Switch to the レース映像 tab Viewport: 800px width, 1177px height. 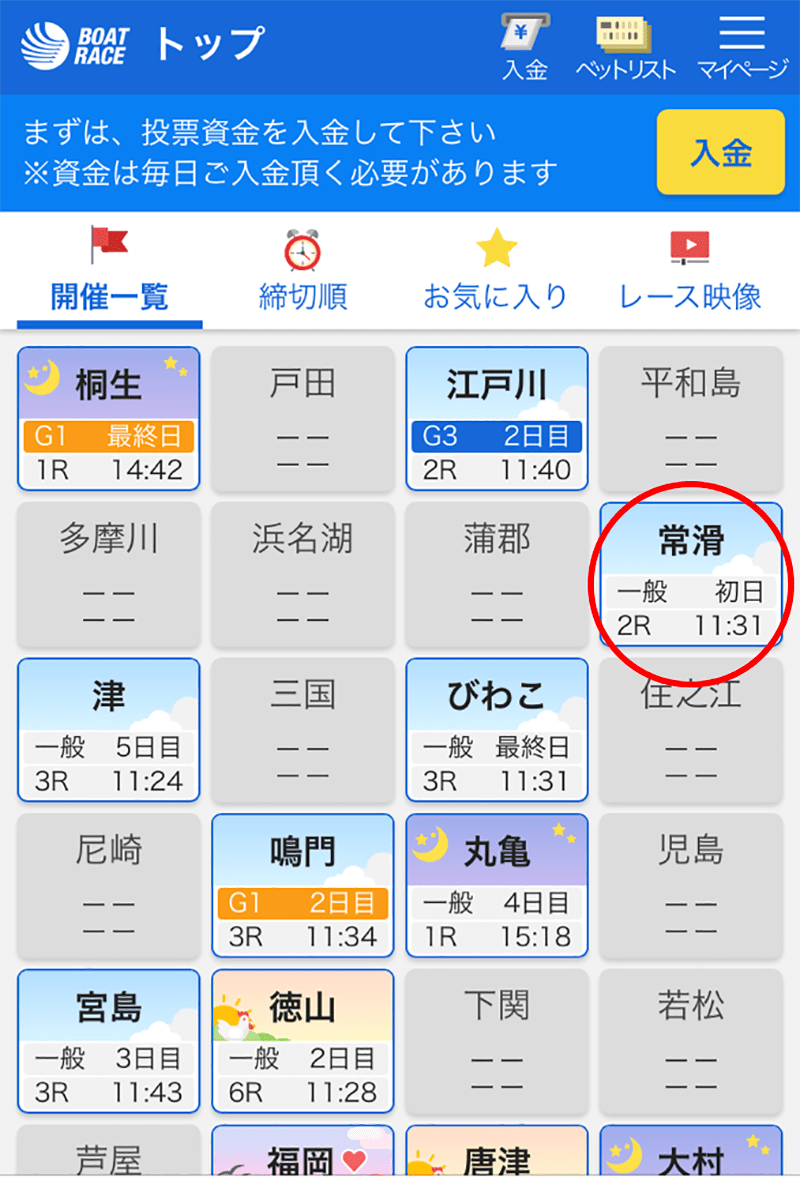coord(690,270)
